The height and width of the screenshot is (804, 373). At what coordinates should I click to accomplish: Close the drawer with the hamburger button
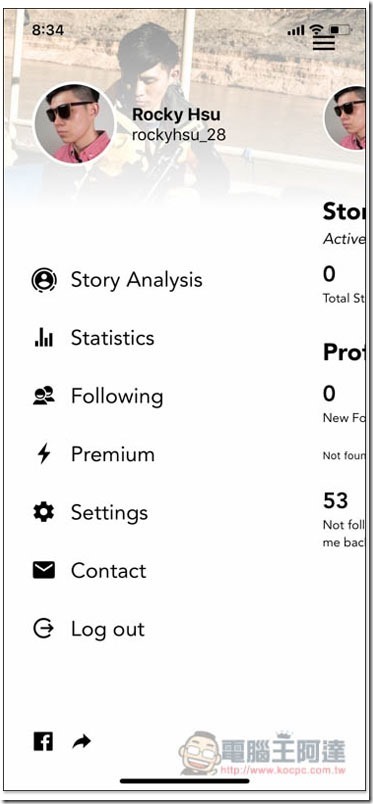(324, 43)
